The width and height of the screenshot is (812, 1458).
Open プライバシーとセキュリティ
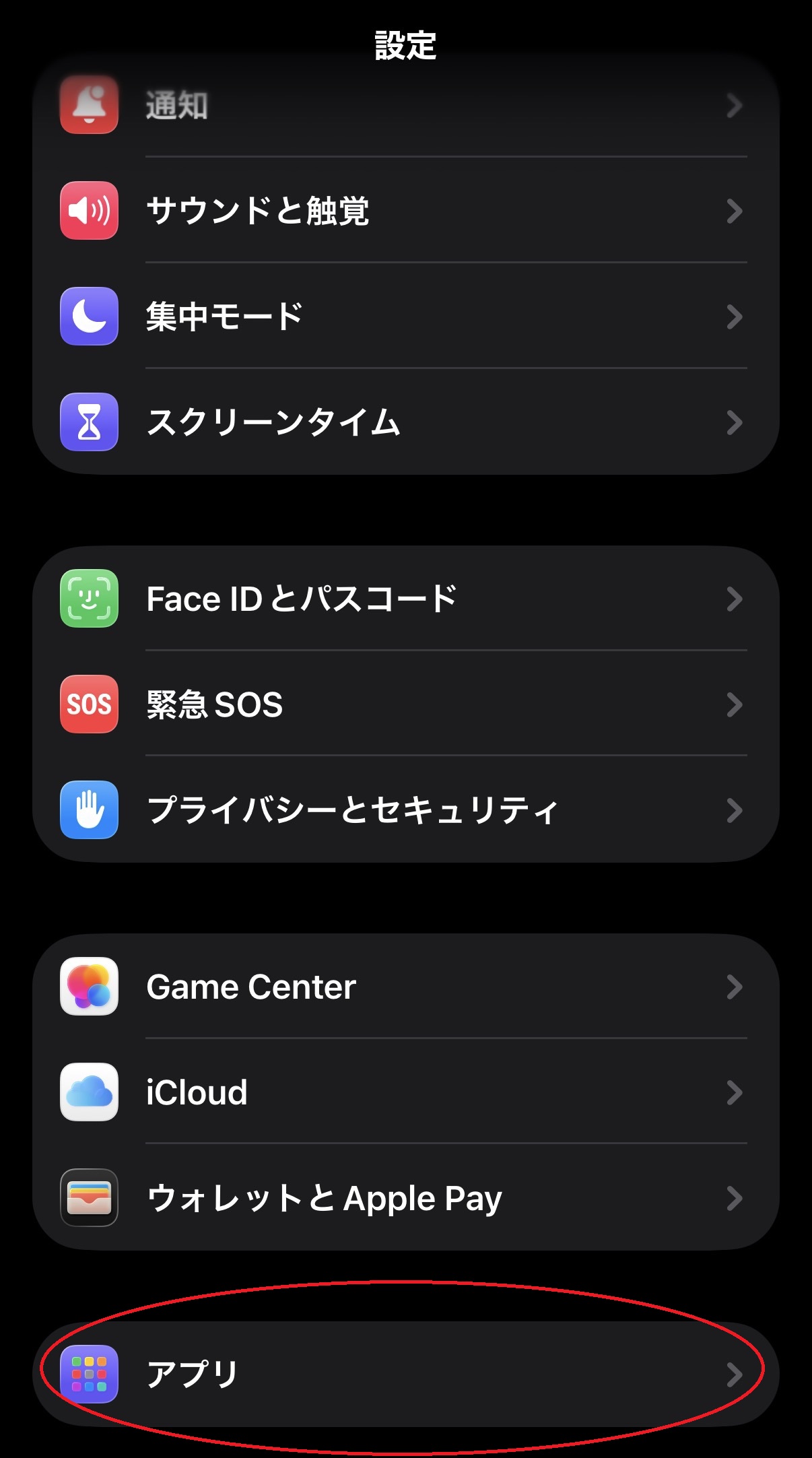pyautogui.click(x=404, y=810)
